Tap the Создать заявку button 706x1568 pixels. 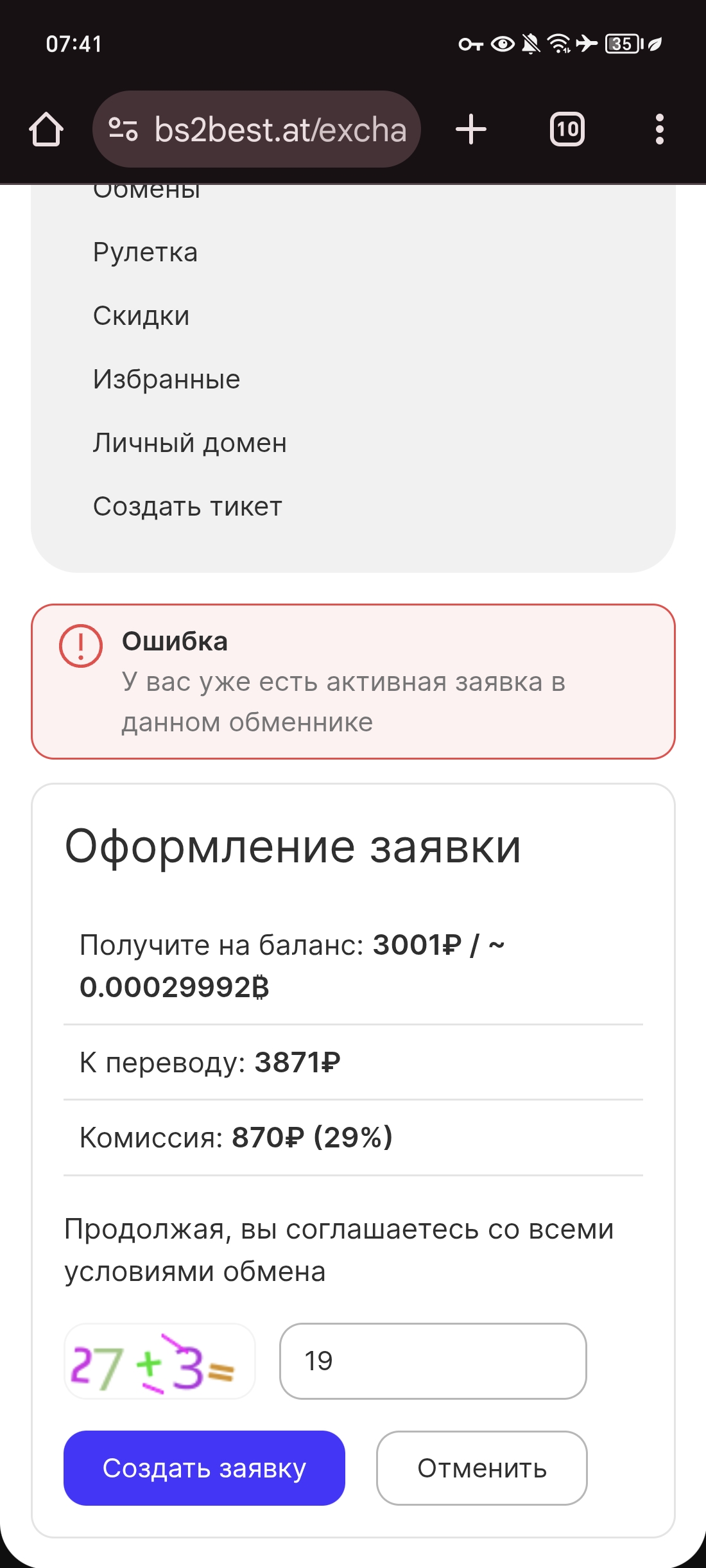tap(204, 1468)
